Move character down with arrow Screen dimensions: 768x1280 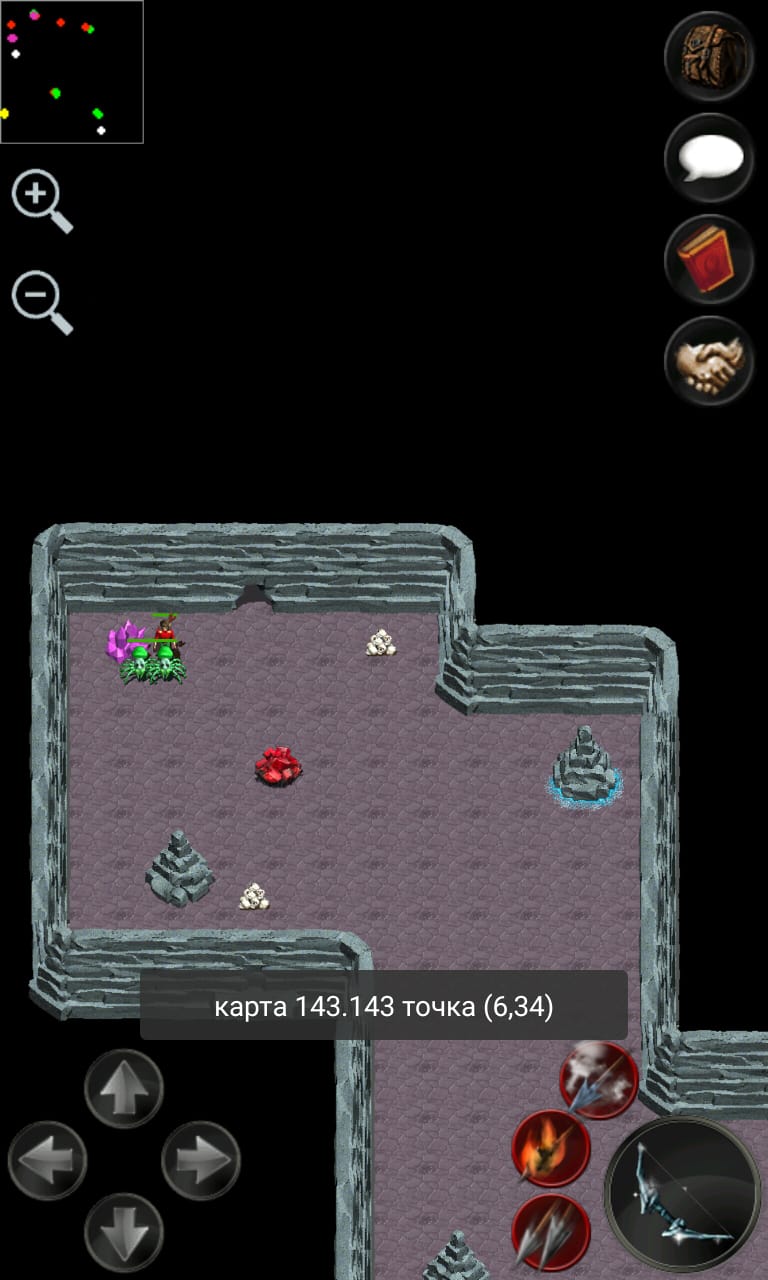[x=124, y=1233]
